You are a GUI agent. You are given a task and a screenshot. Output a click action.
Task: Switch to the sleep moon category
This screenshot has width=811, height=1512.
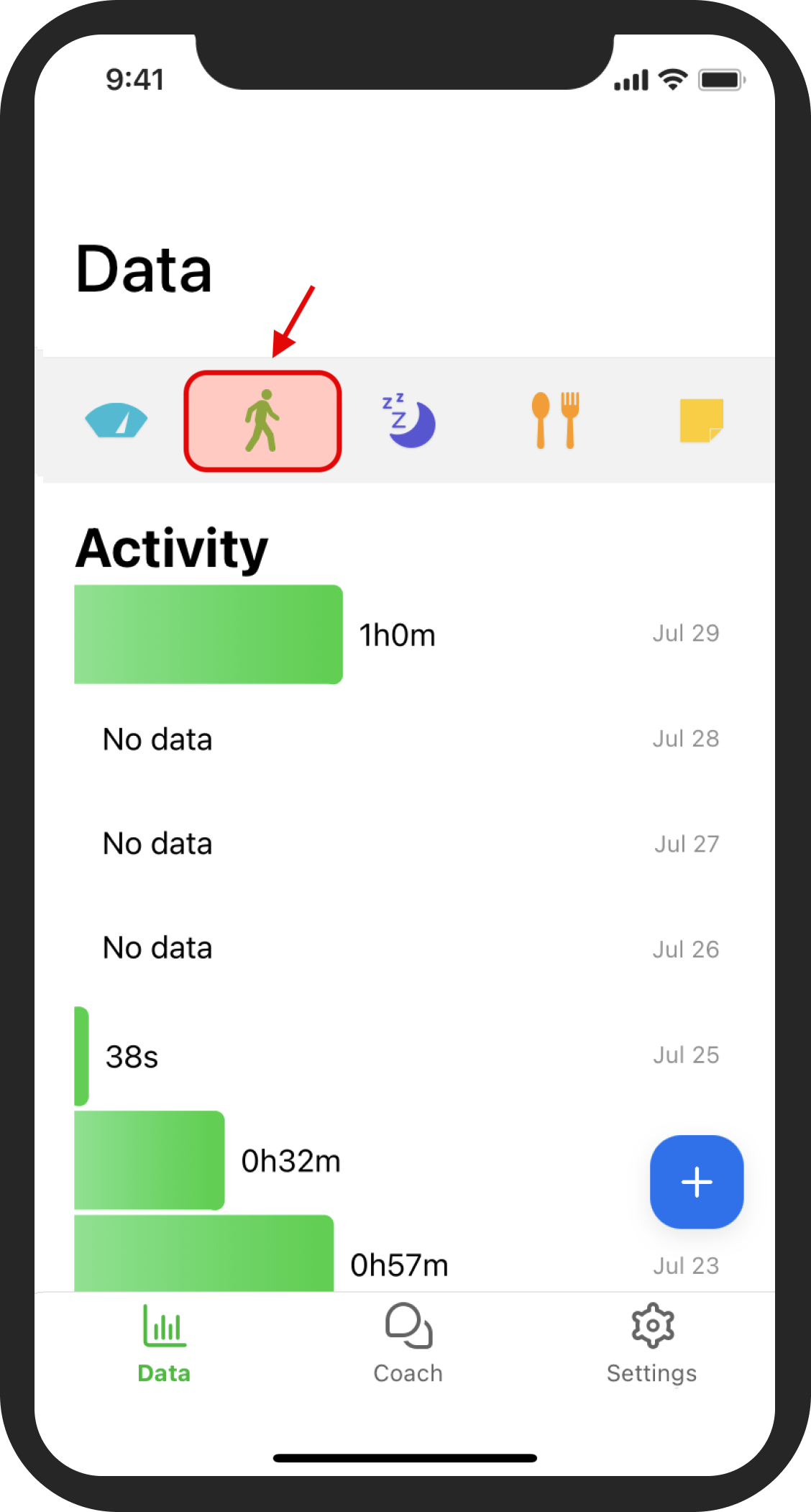tap(408, 421)
